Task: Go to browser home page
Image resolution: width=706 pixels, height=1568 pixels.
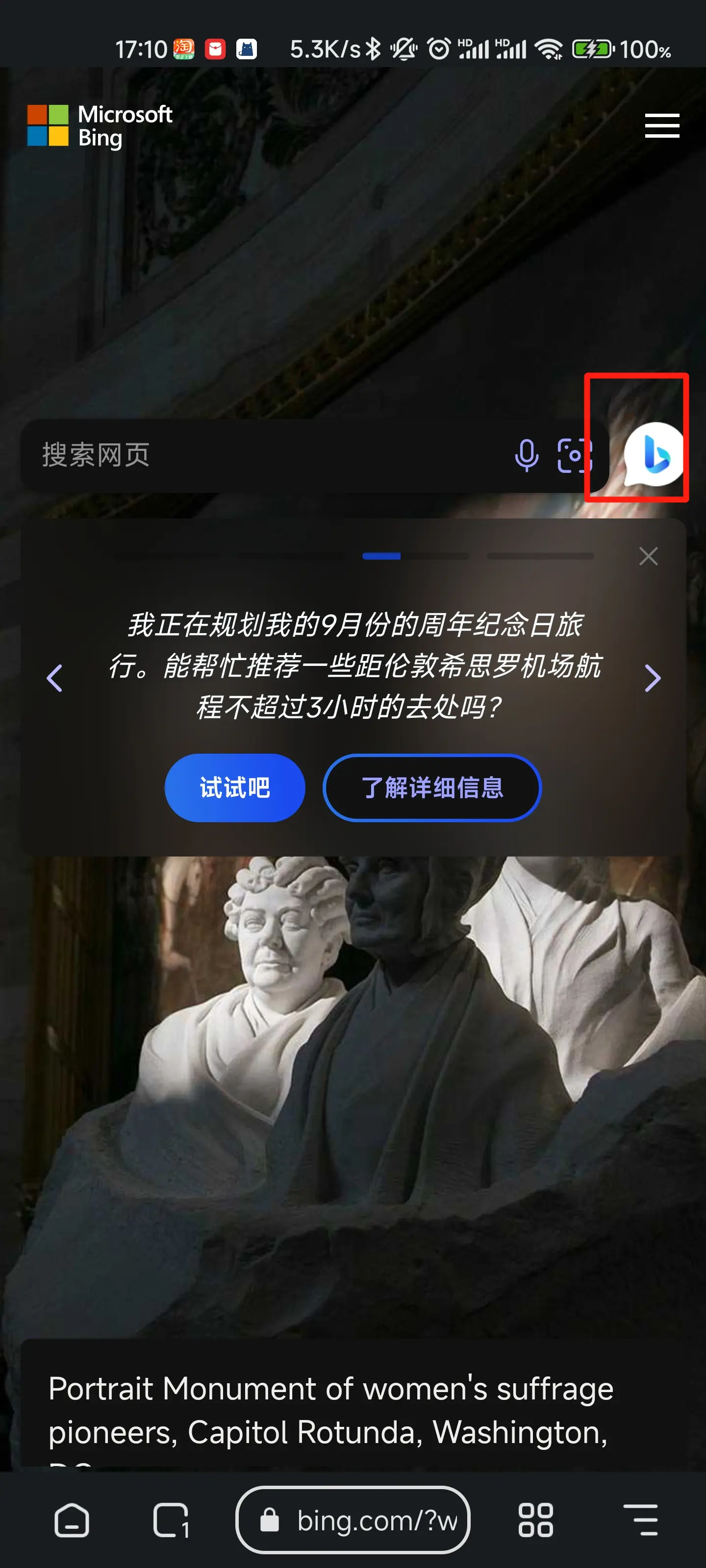Action: tap(72, 1520)
